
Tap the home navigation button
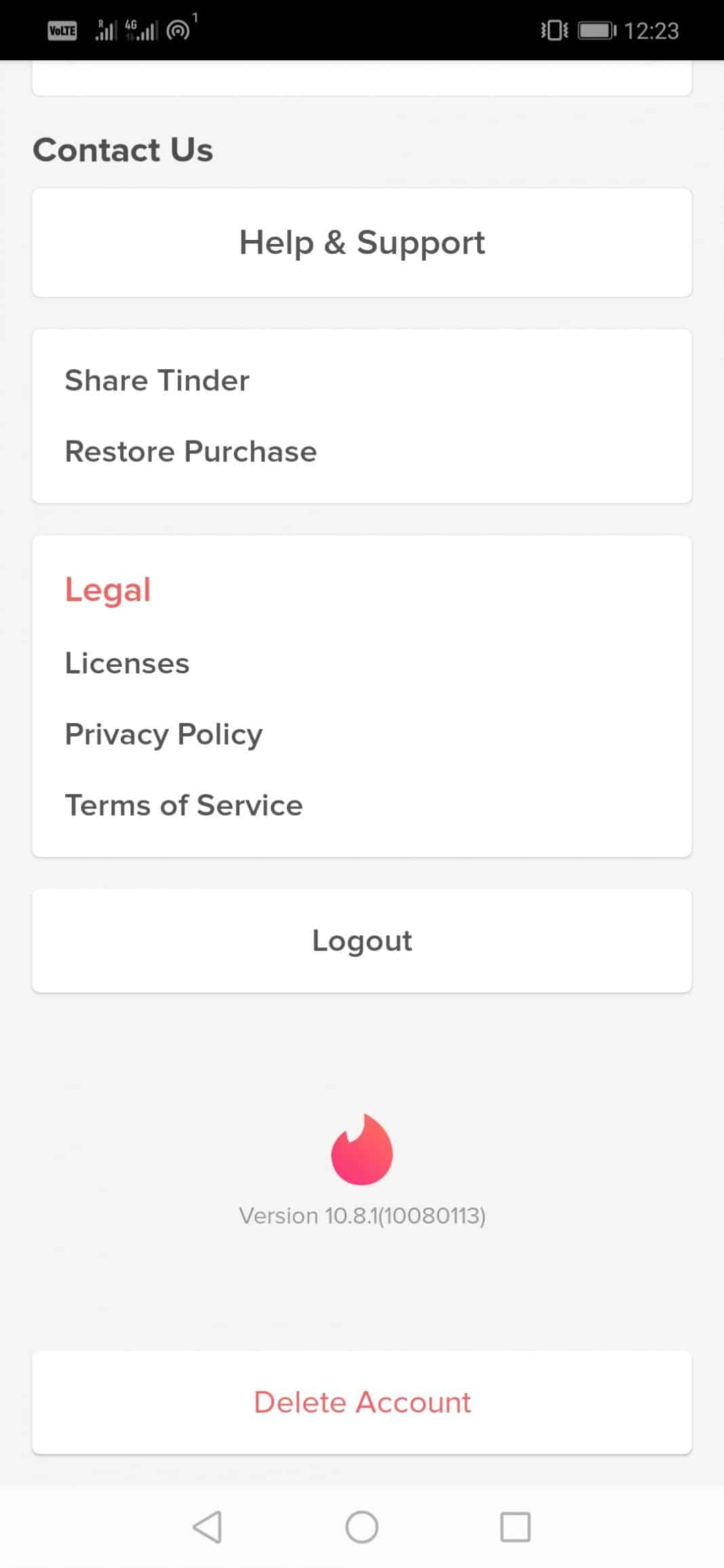pyautogui.click(x=362, y=1527)
